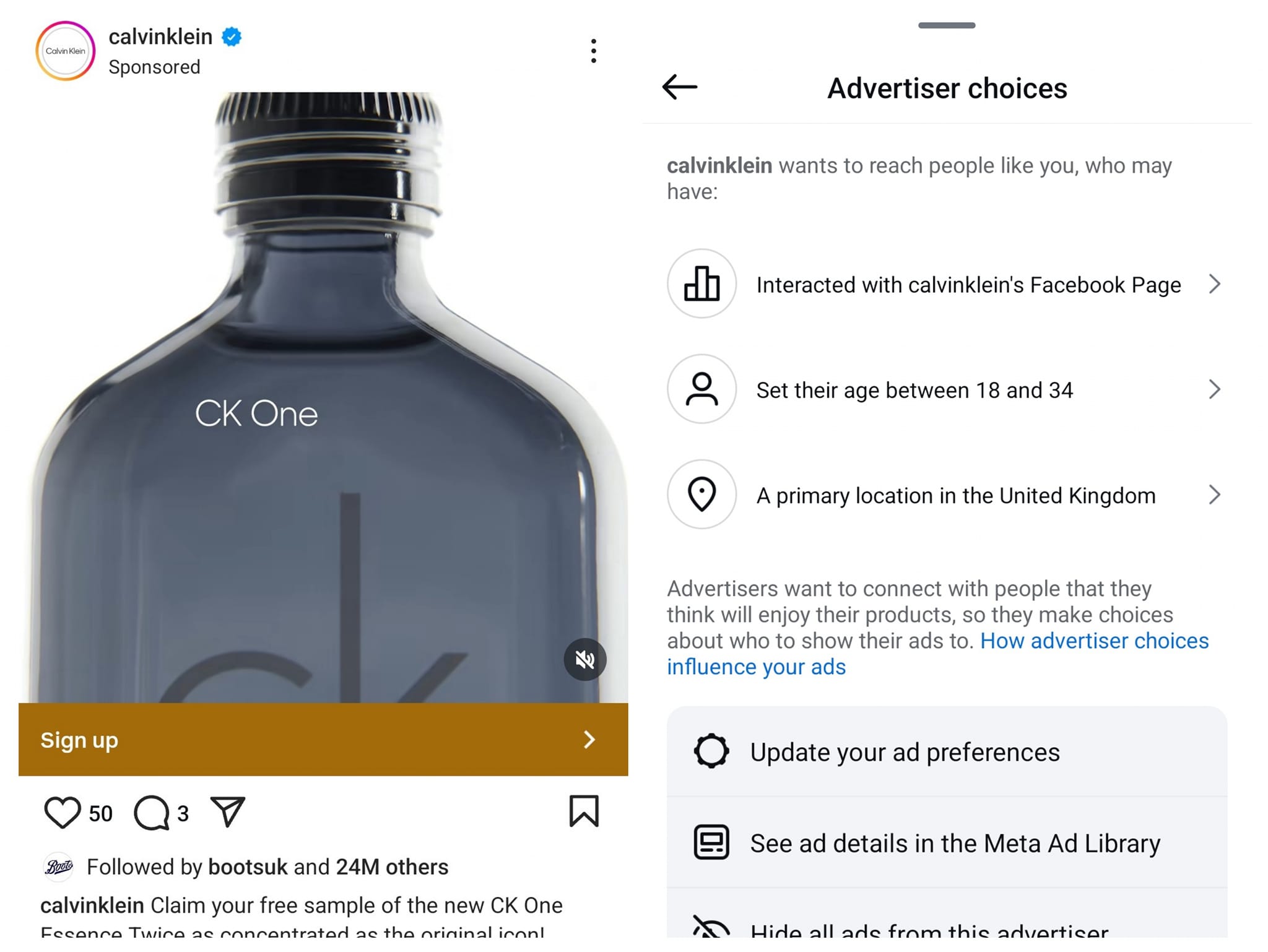Viewport: 1268px width, 952px height.
Task: Like the calvinklein post
Action: 63,812
